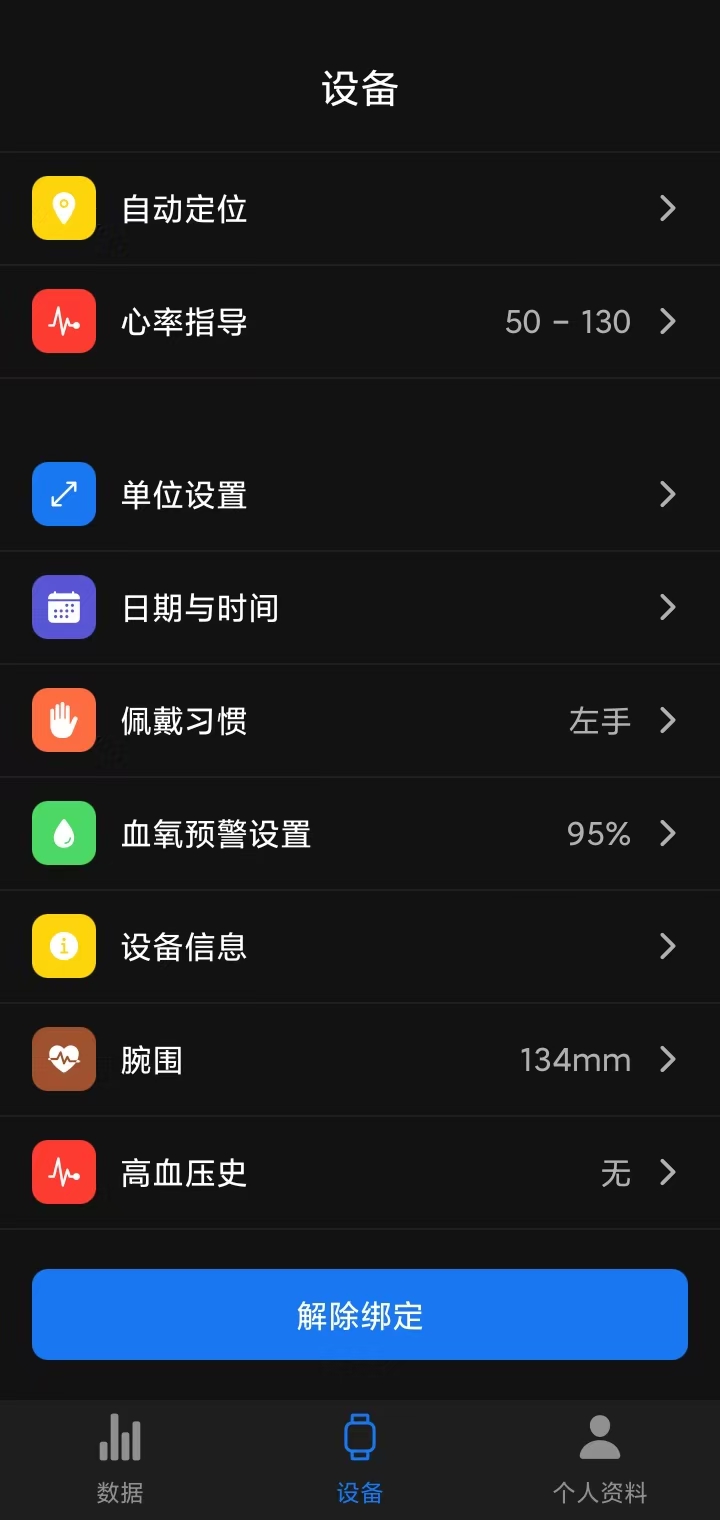Expand the 心率指导 settings via its chevron
Viewport: 720px width, 1520px height.
[667, 321]
